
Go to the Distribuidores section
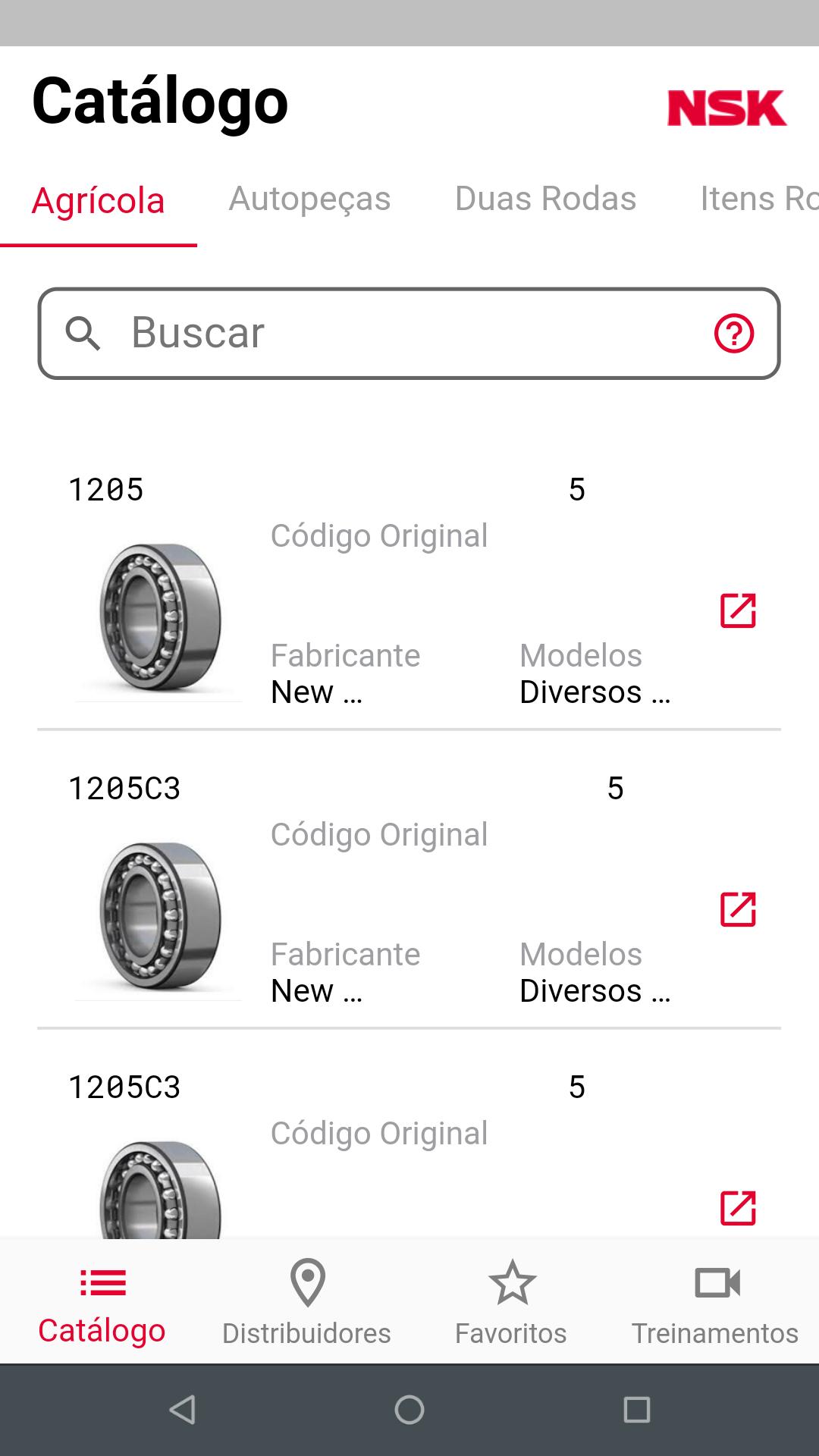pos(306,1301)
